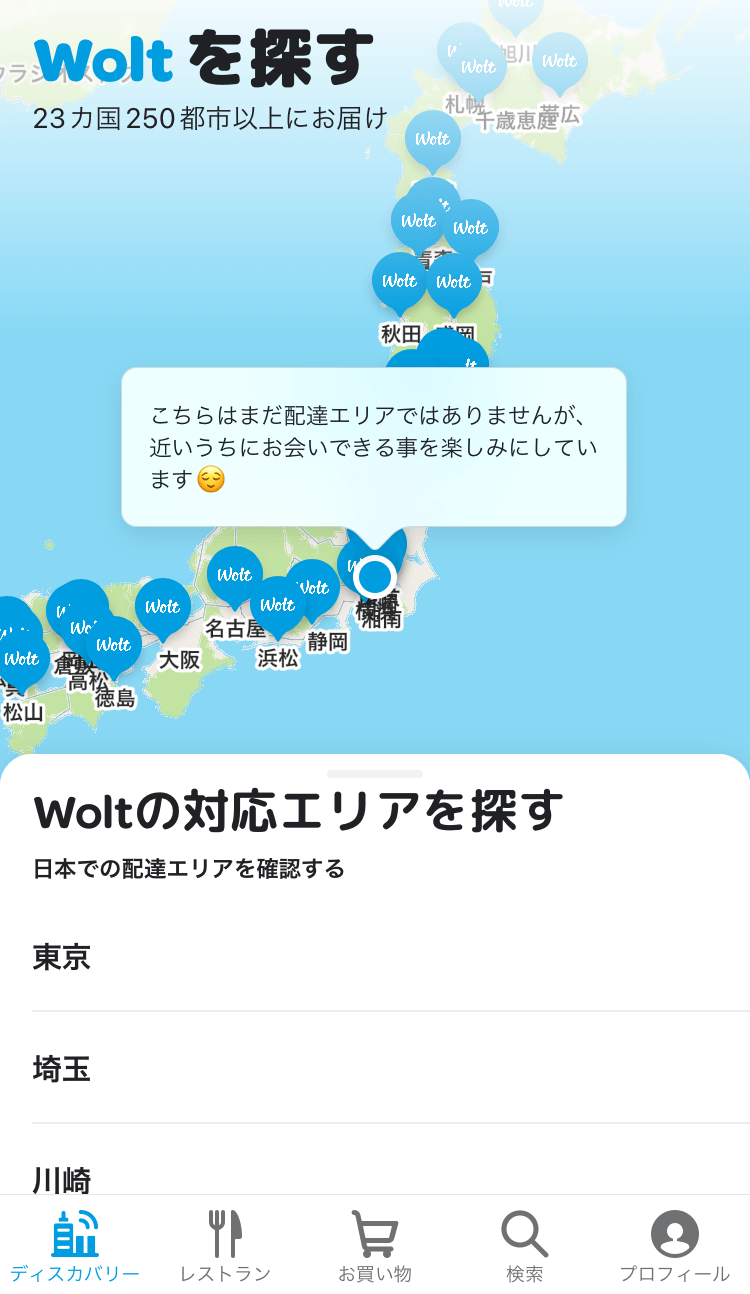Open the Wolt pin above 秋田

[x=399, y=281]
